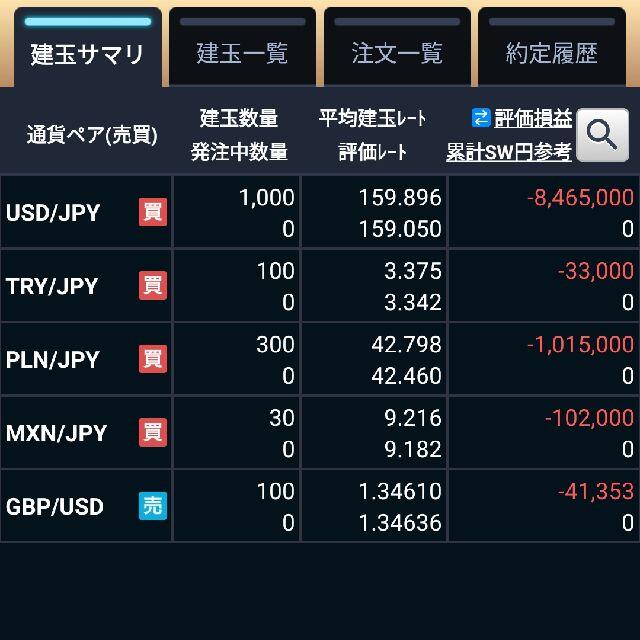Open the TRY/JPY position row
Viewport: 640px width, 640px height.
[320, 286]
